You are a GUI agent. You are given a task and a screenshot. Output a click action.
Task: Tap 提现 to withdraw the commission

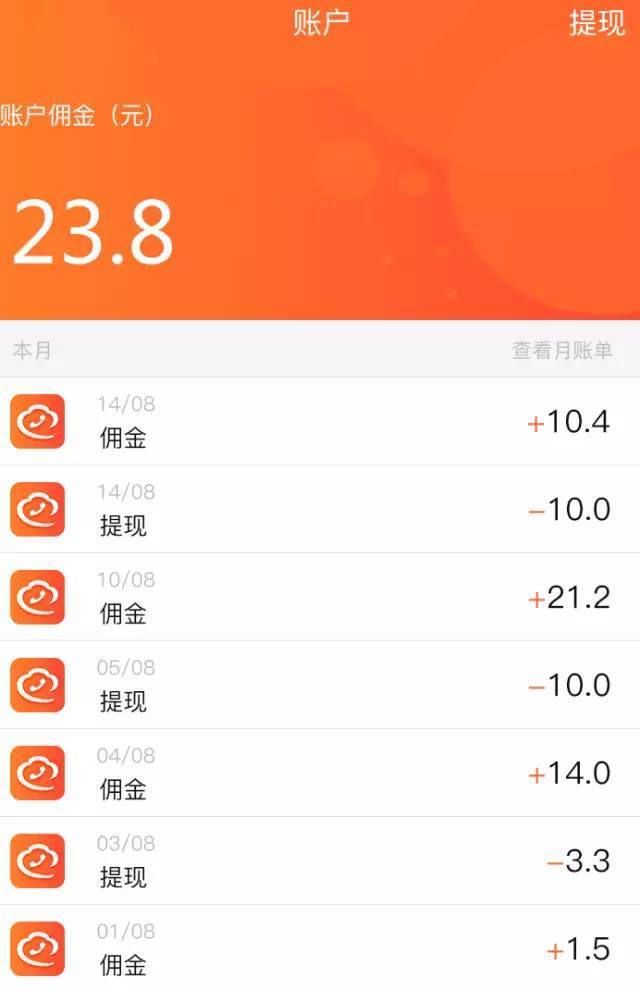596,23
